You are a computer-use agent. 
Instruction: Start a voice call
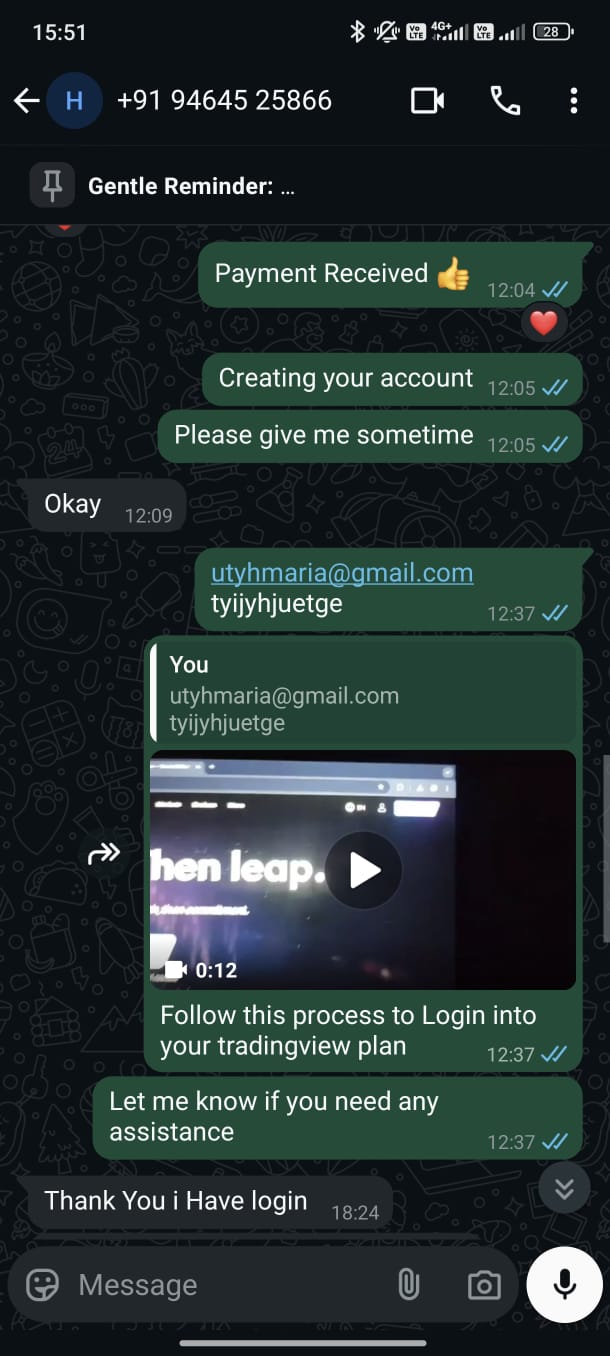coord(505,100)
